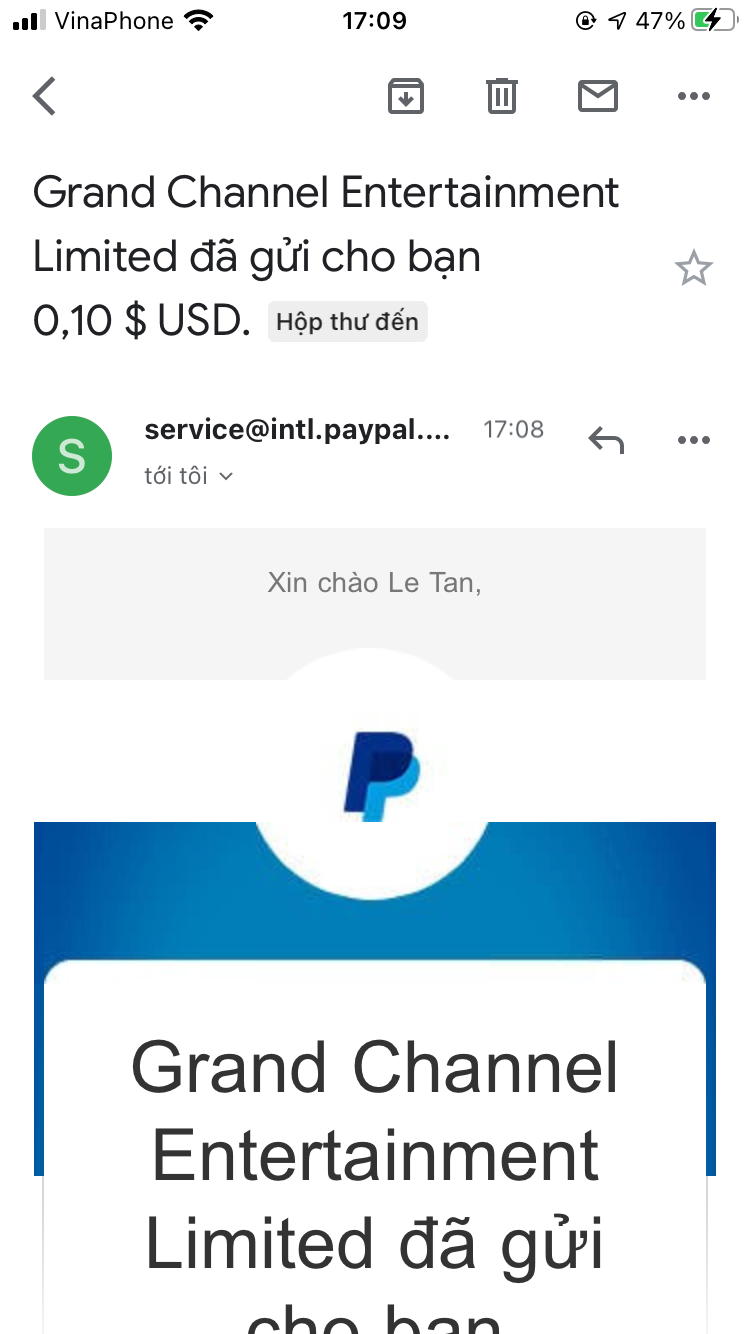Go back to the inbox
This screenshot has width=750, height=1334.
[45, 96]
